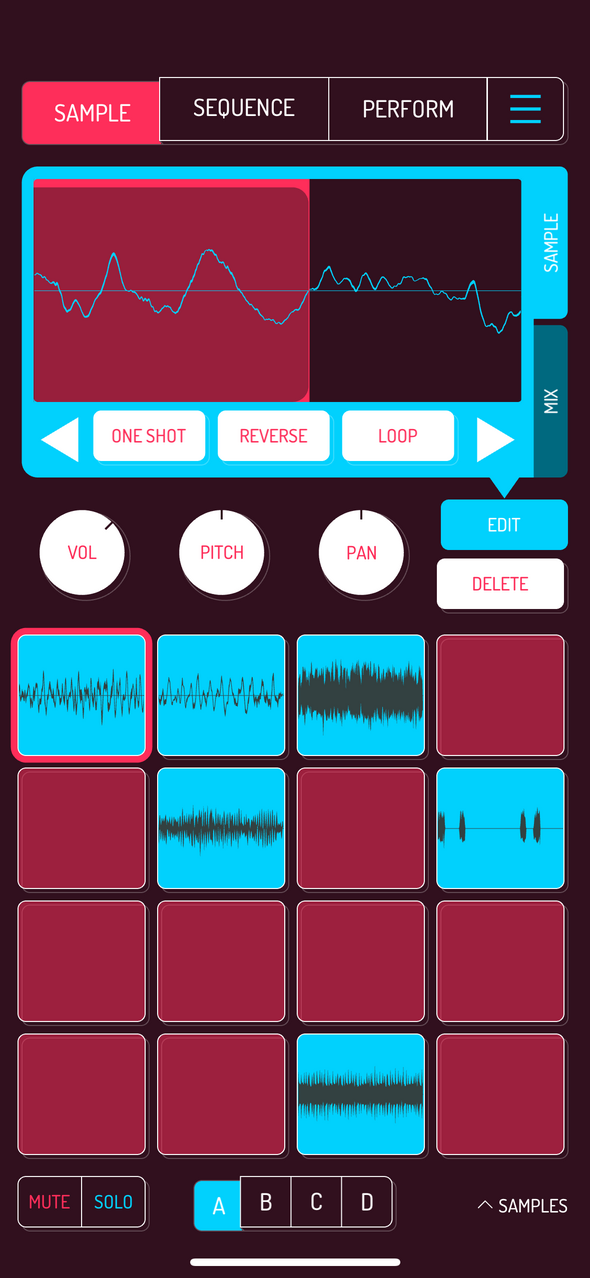Solo the selected pad

click(113, 1202)
